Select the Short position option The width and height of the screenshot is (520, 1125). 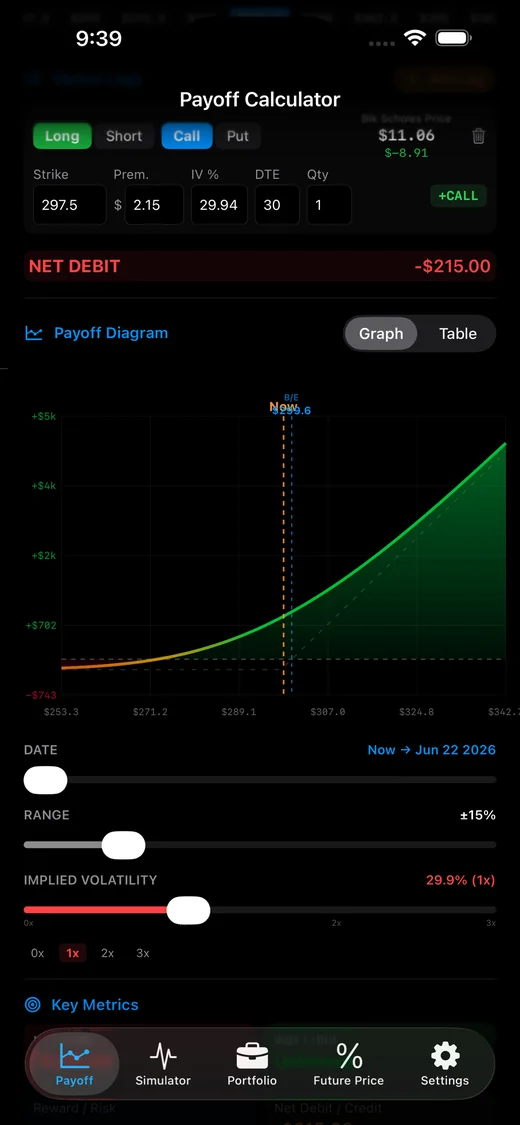tap(124, 136)
